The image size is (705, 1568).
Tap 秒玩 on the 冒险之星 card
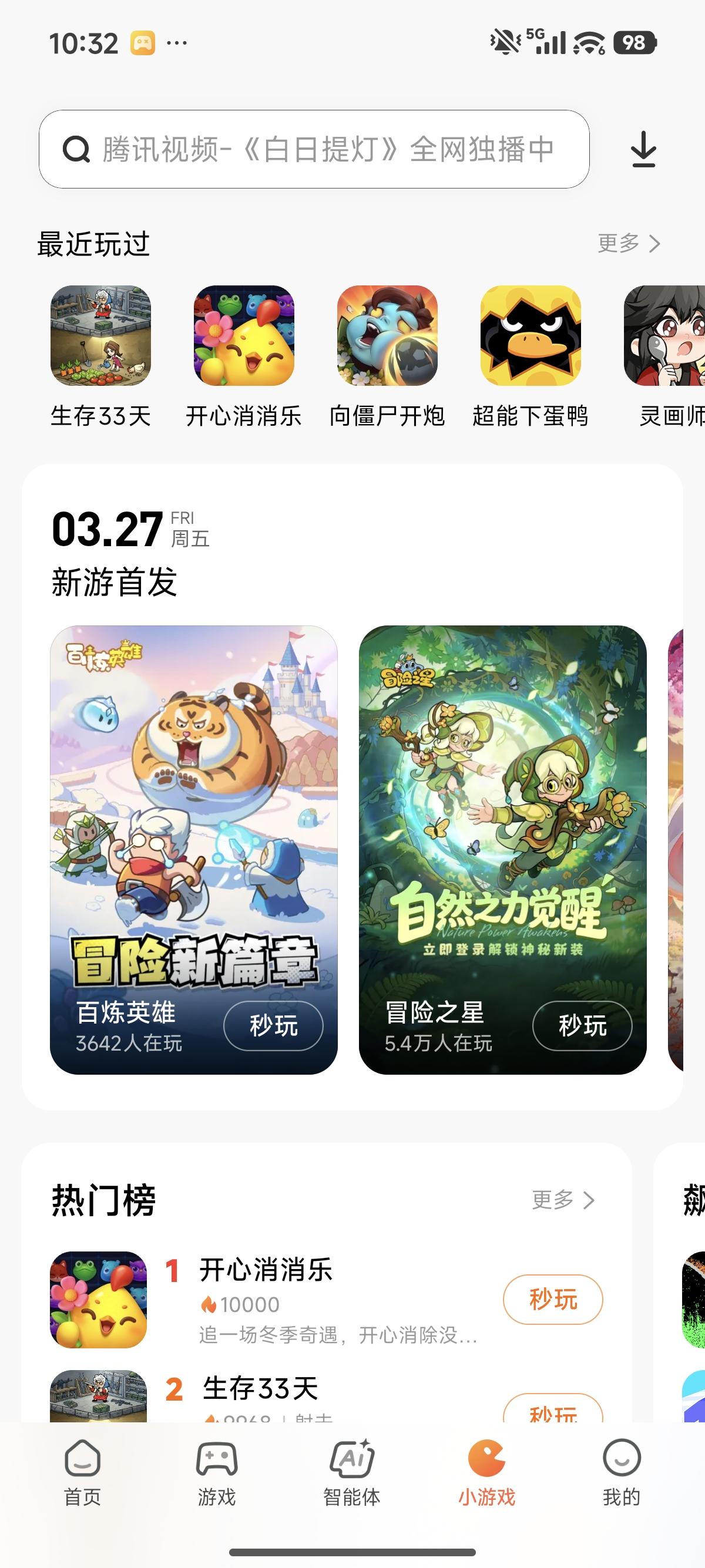click(582, 1025)
